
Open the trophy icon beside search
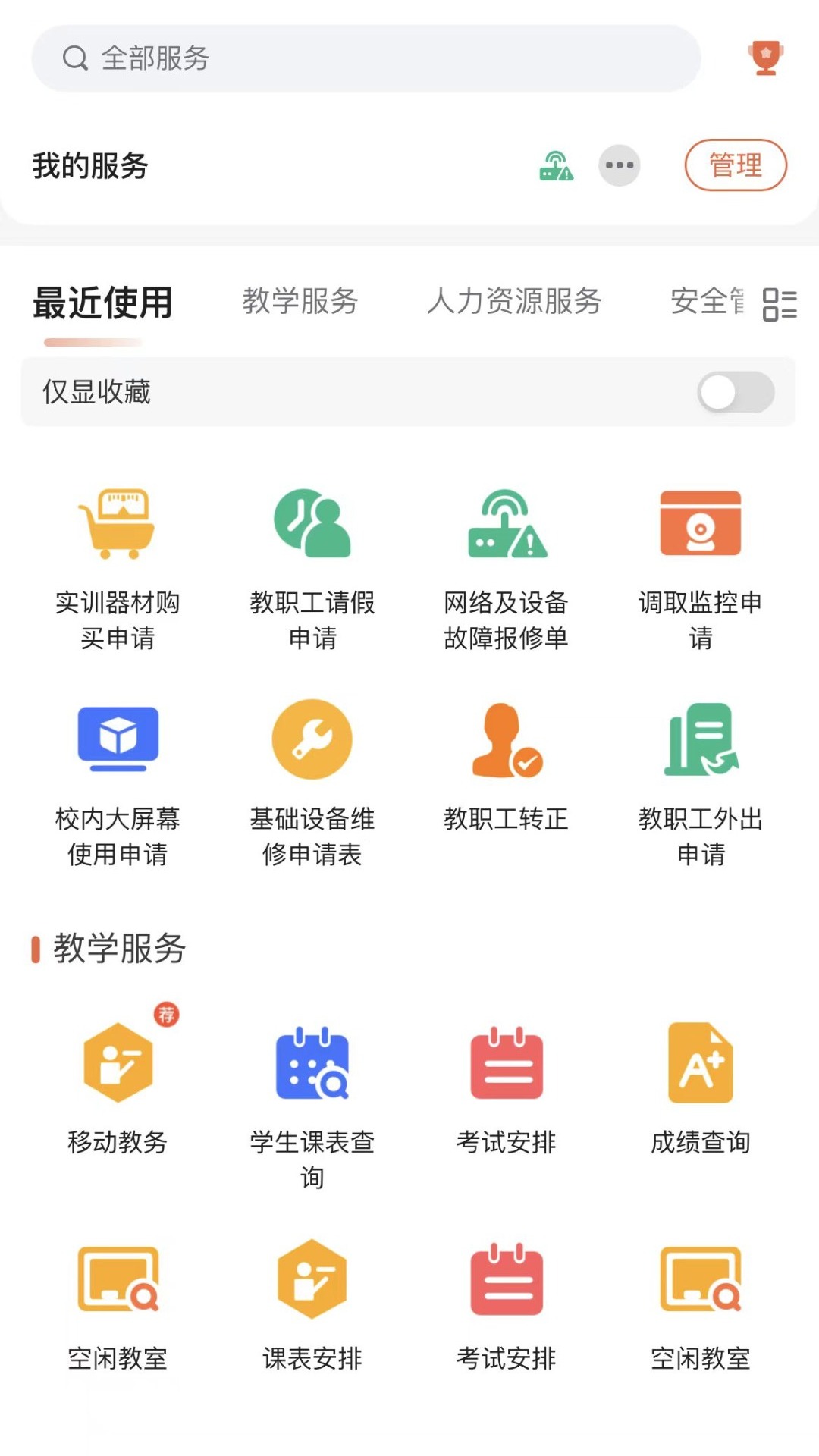coord(765,58)
